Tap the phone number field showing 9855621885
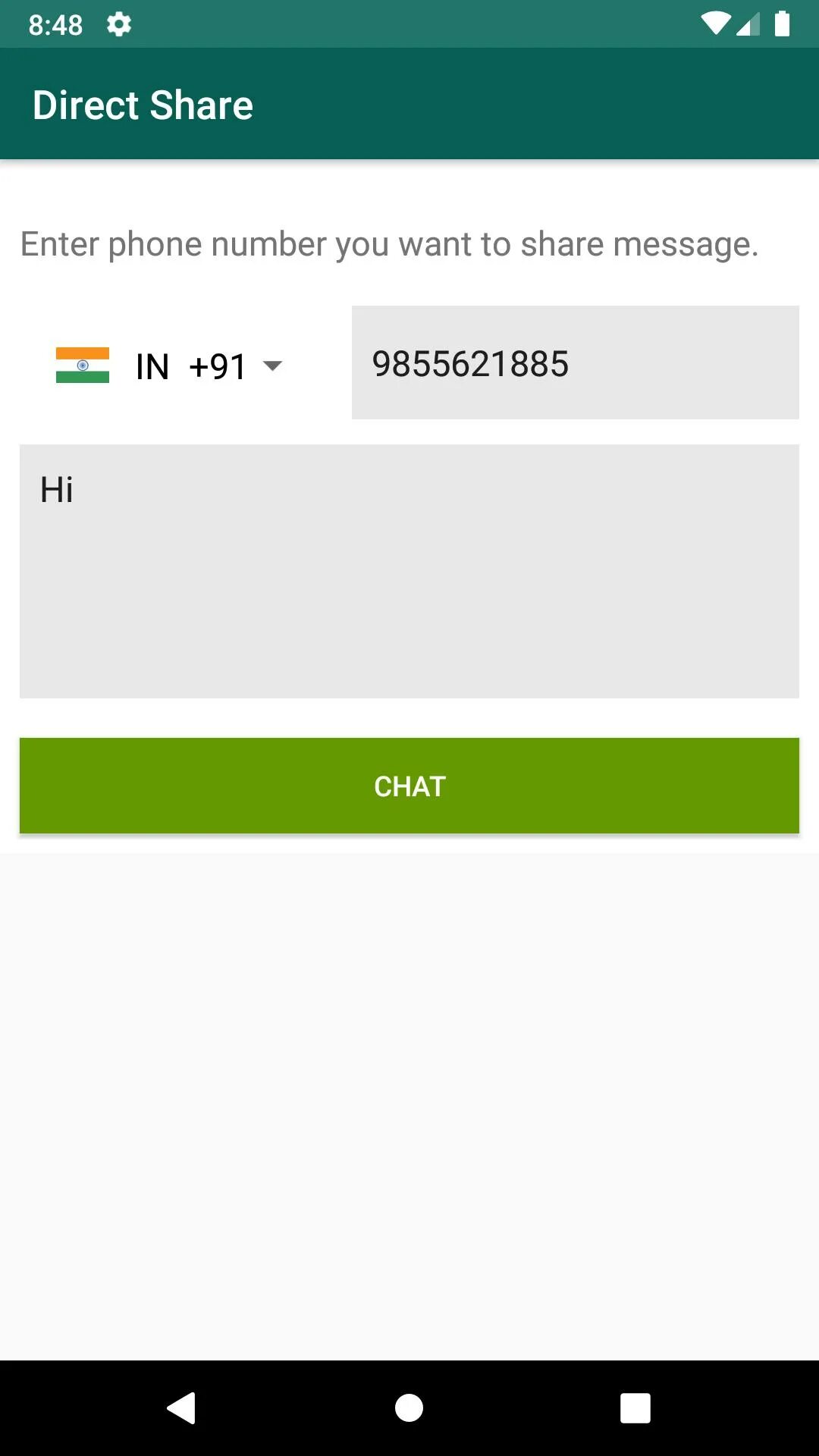 click(575, 362)
